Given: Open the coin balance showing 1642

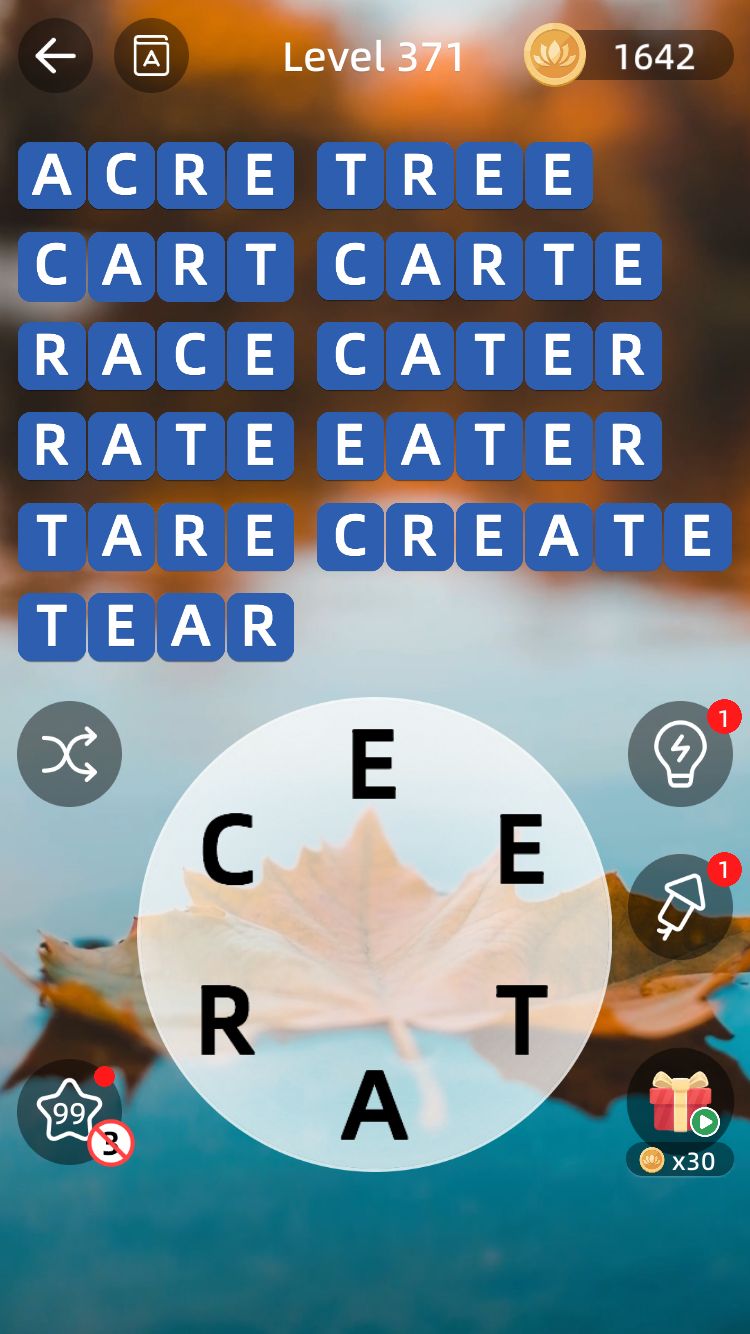Looking at the screenshot, I should point(629,56).
